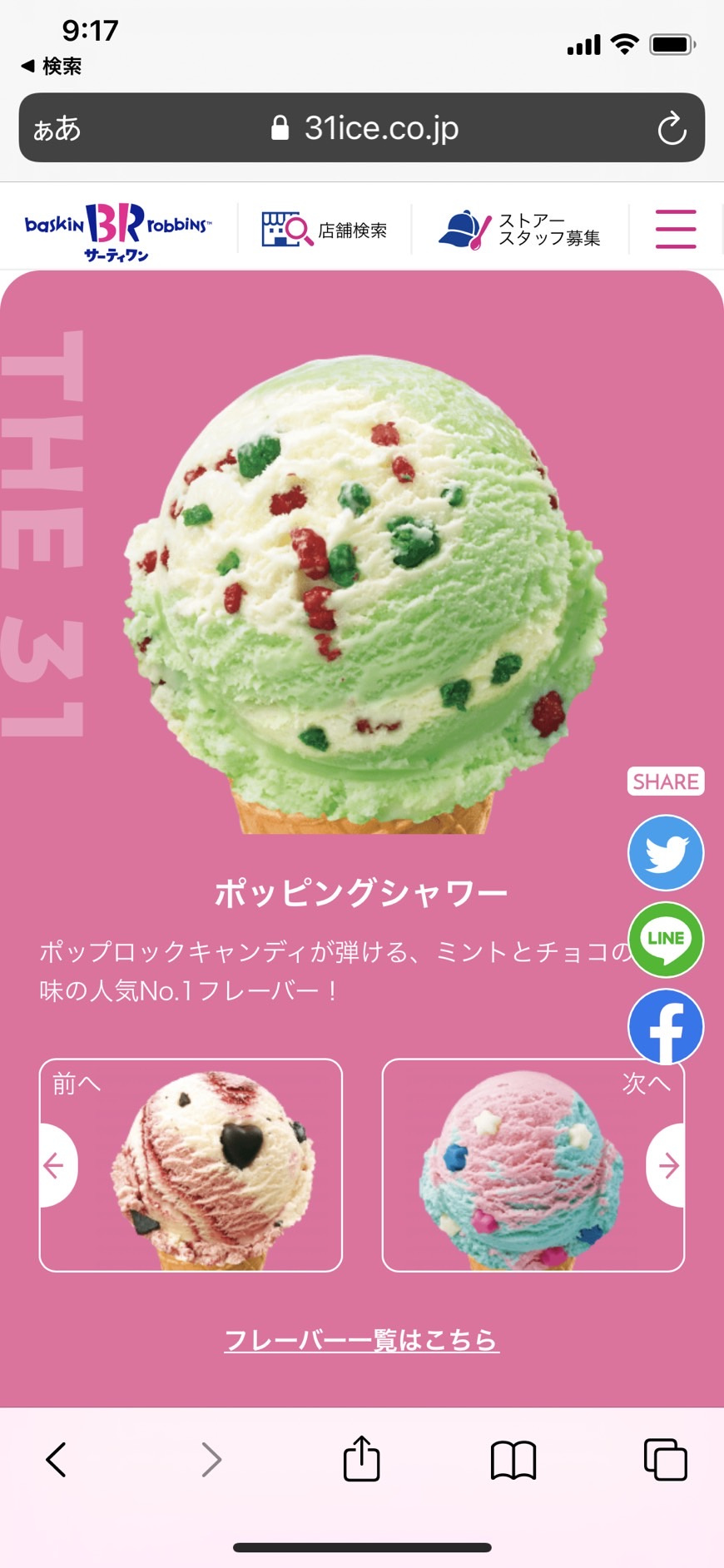Go to the Baskin Robbins home logo
This screenshot has width=724, height=1568.
point(117,230)
